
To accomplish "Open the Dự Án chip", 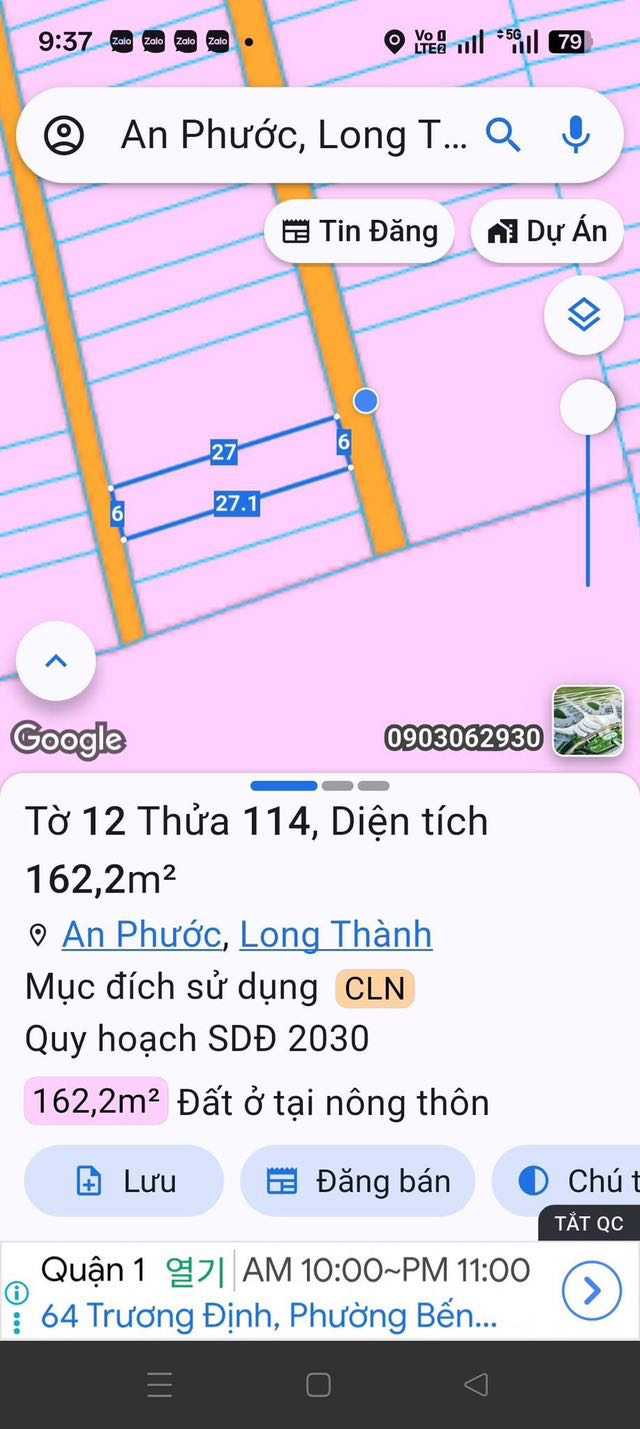I will coord(547,232).
